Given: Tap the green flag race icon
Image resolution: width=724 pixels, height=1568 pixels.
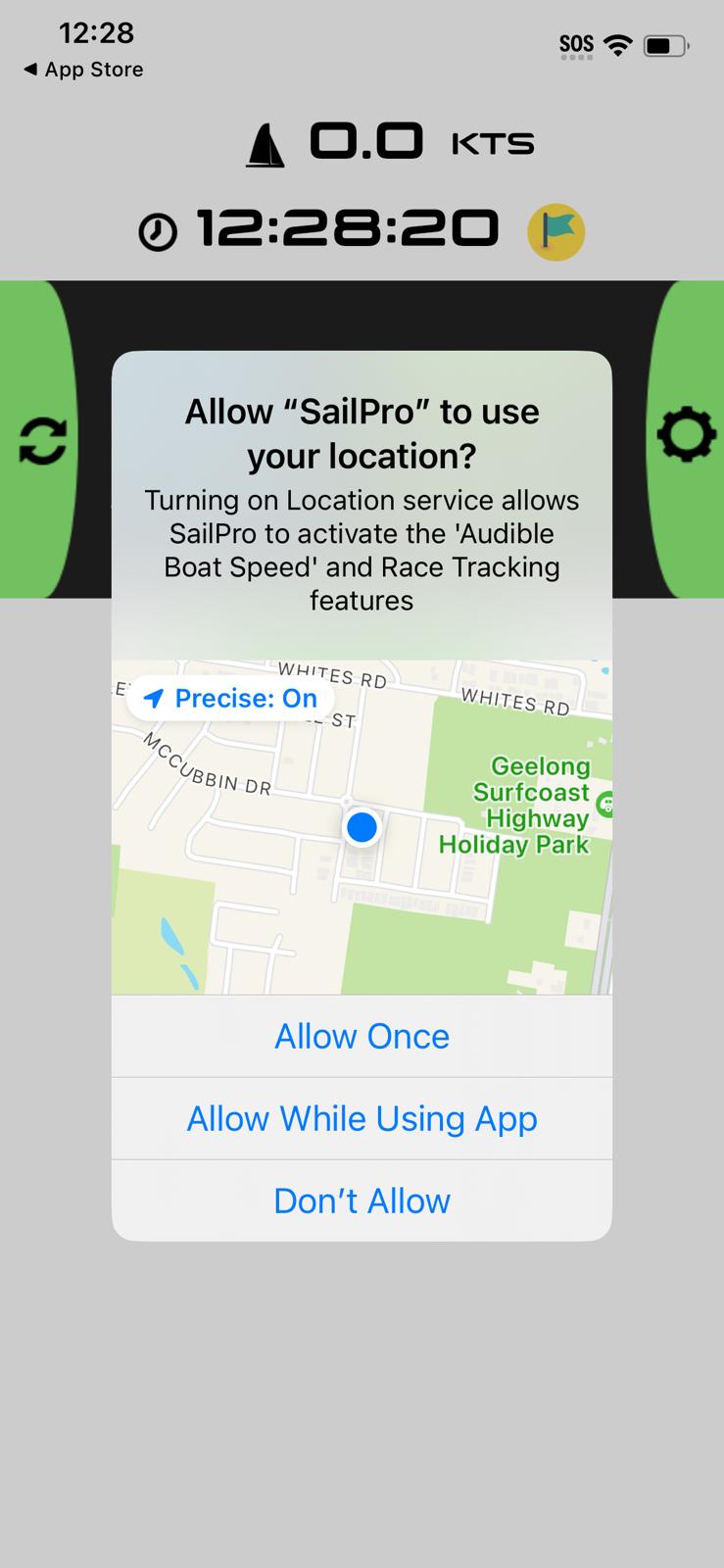Looking at the screenshot, I should 555,232.
